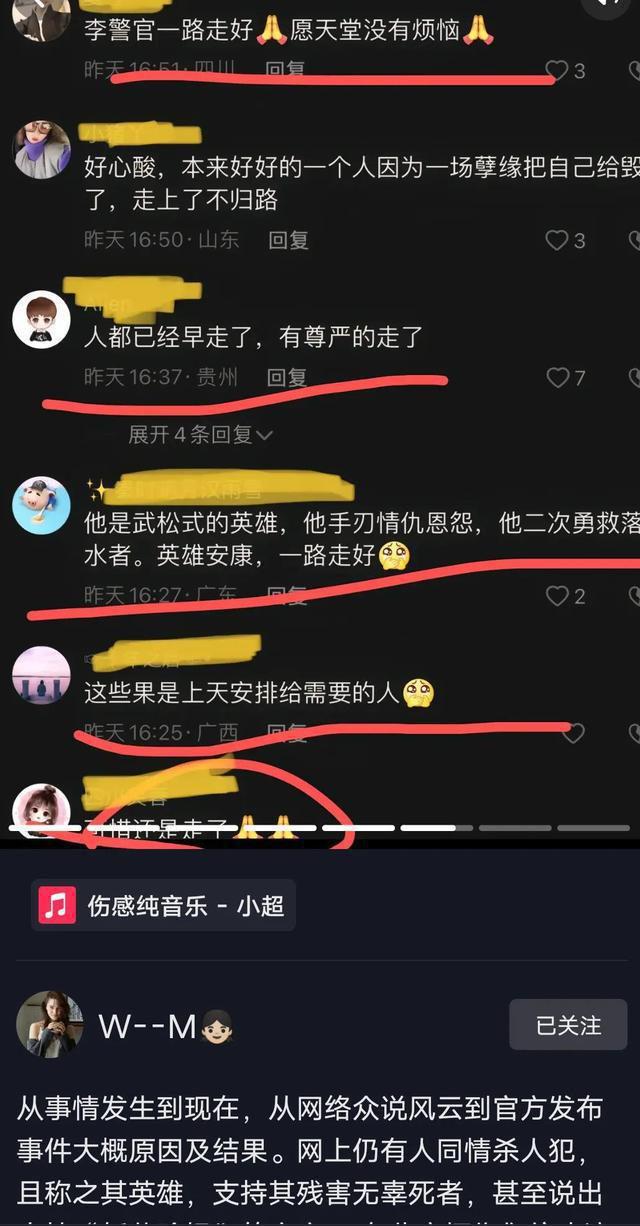Screen dimensions: 640x1226
Task: Open the annotated comments image full screen
Action: tap(320, 420)
